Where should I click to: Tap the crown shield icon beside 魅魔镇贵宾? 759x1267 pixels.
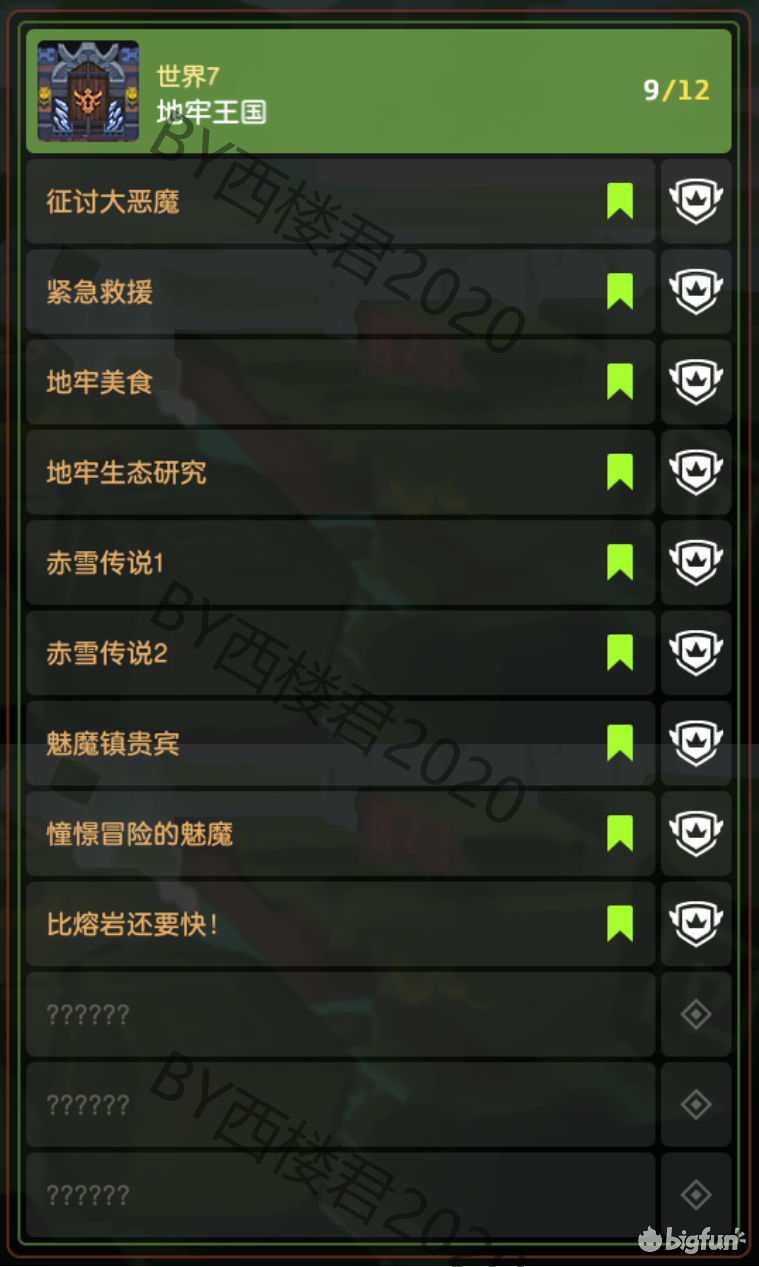point(696,743)
